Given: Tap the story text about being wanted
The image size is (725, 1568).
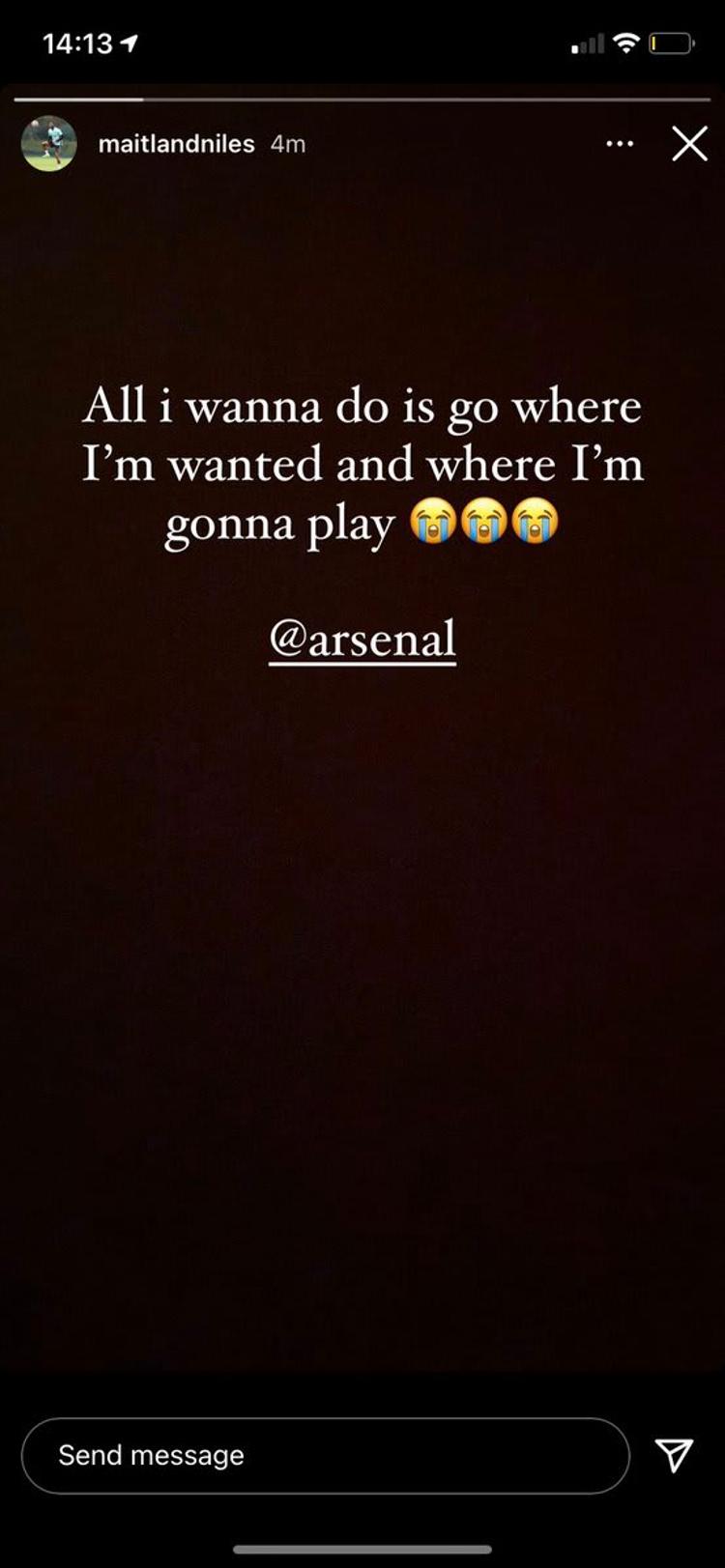Looking at the screenshot, I should [x=362, y=465].
